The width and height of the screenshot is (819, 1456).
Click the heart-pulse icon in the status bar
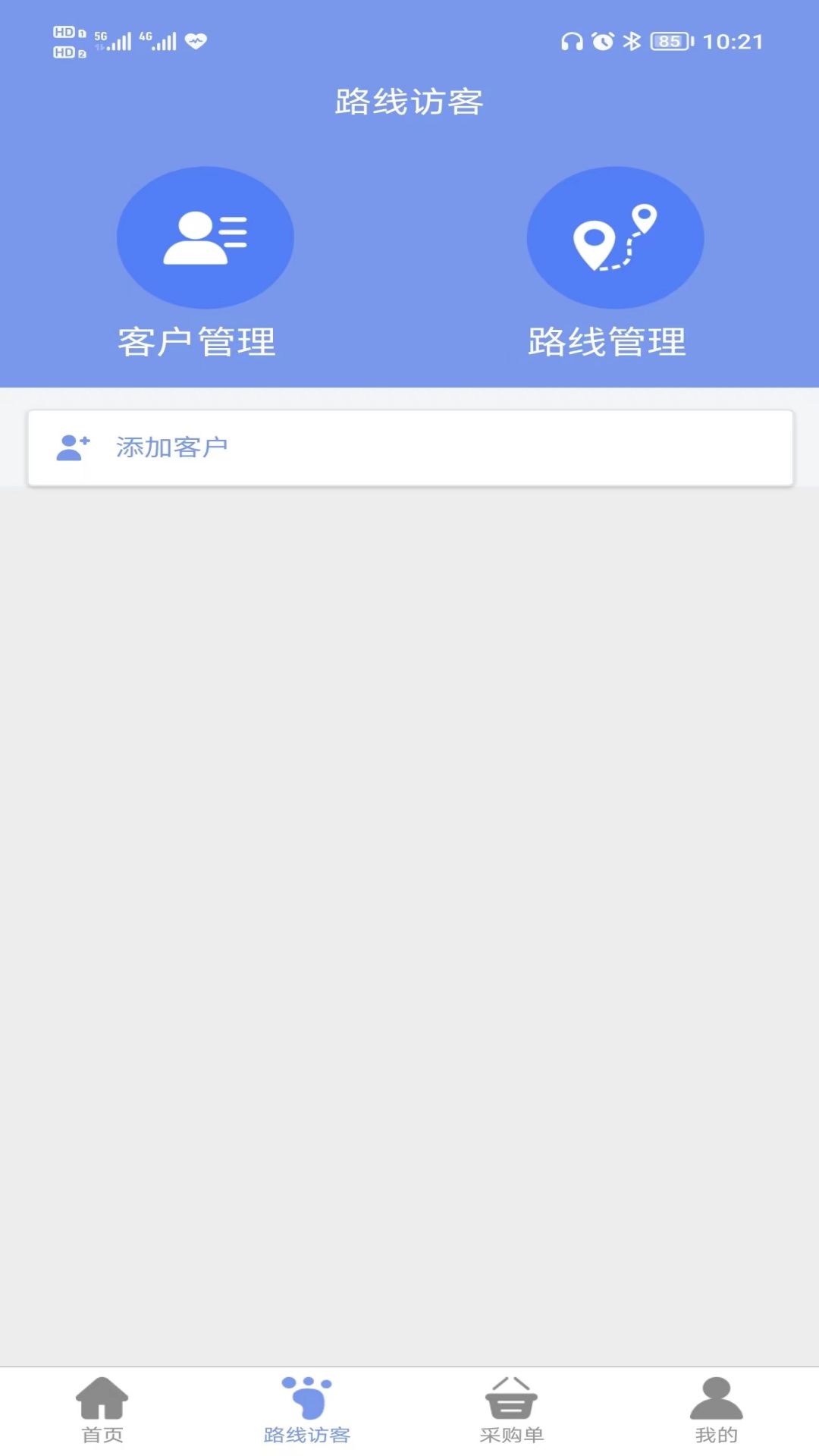[x=196, y=42]
